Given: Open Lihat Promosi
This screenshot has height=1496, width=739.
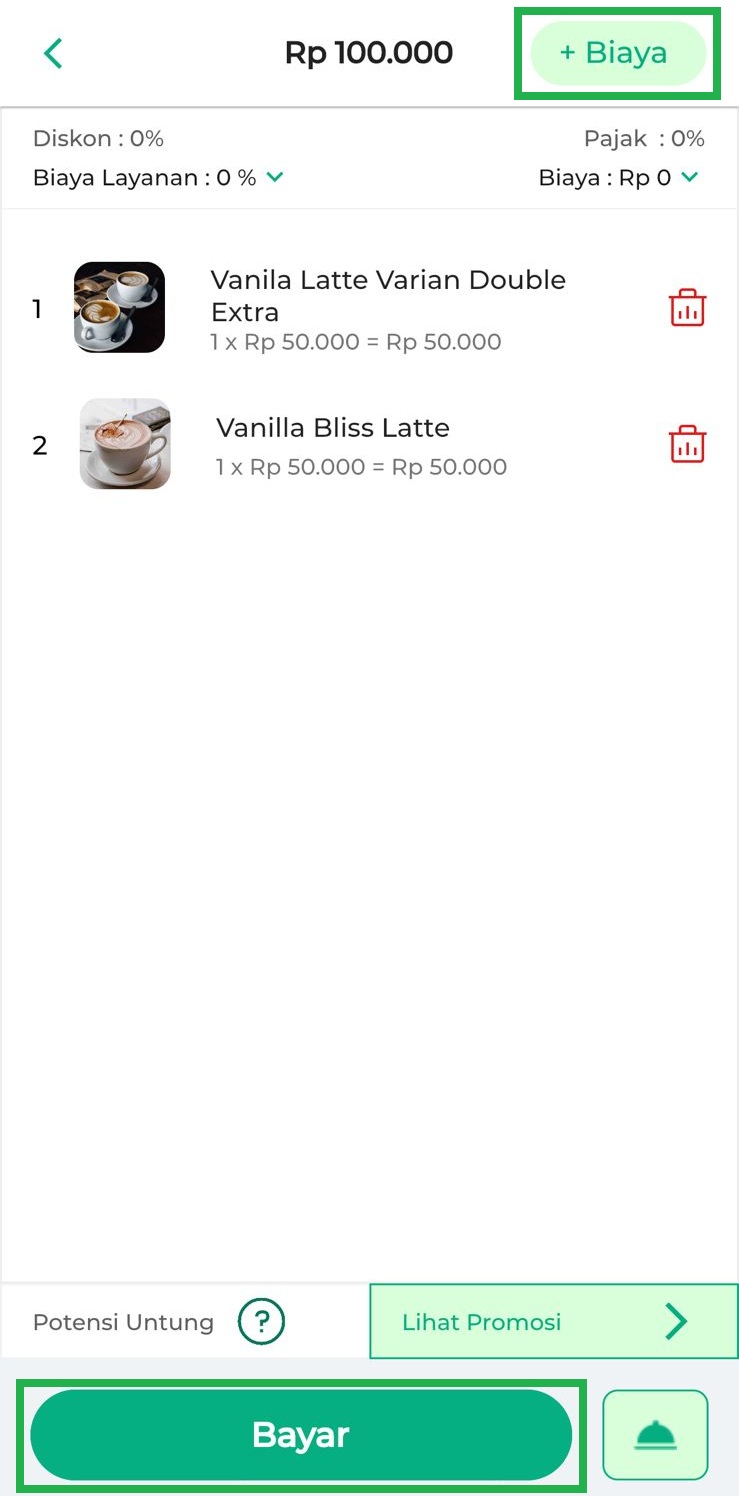Looking at the screenshot, I should coord(553,1322).
